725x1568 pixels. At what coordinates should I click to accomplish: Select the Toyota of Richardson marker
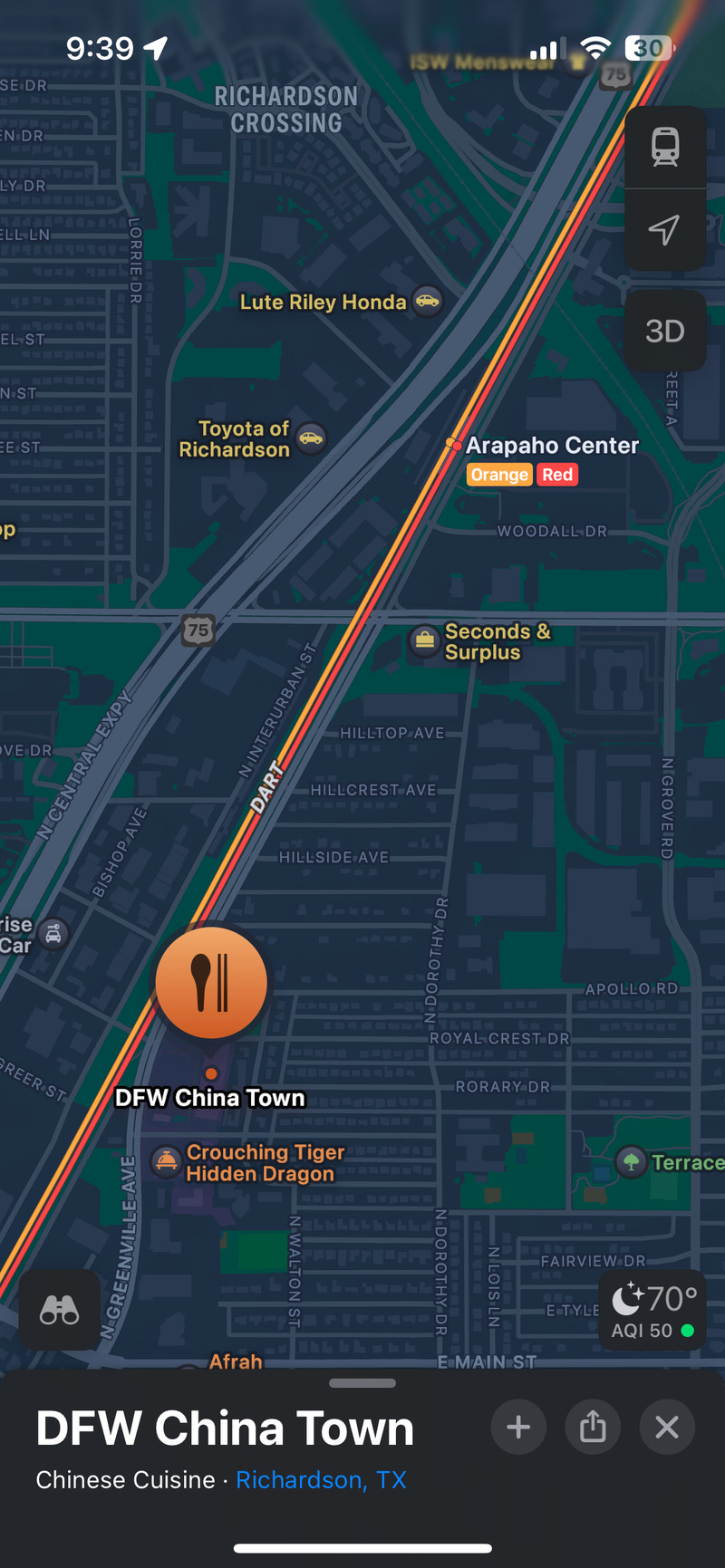[311, 438]
